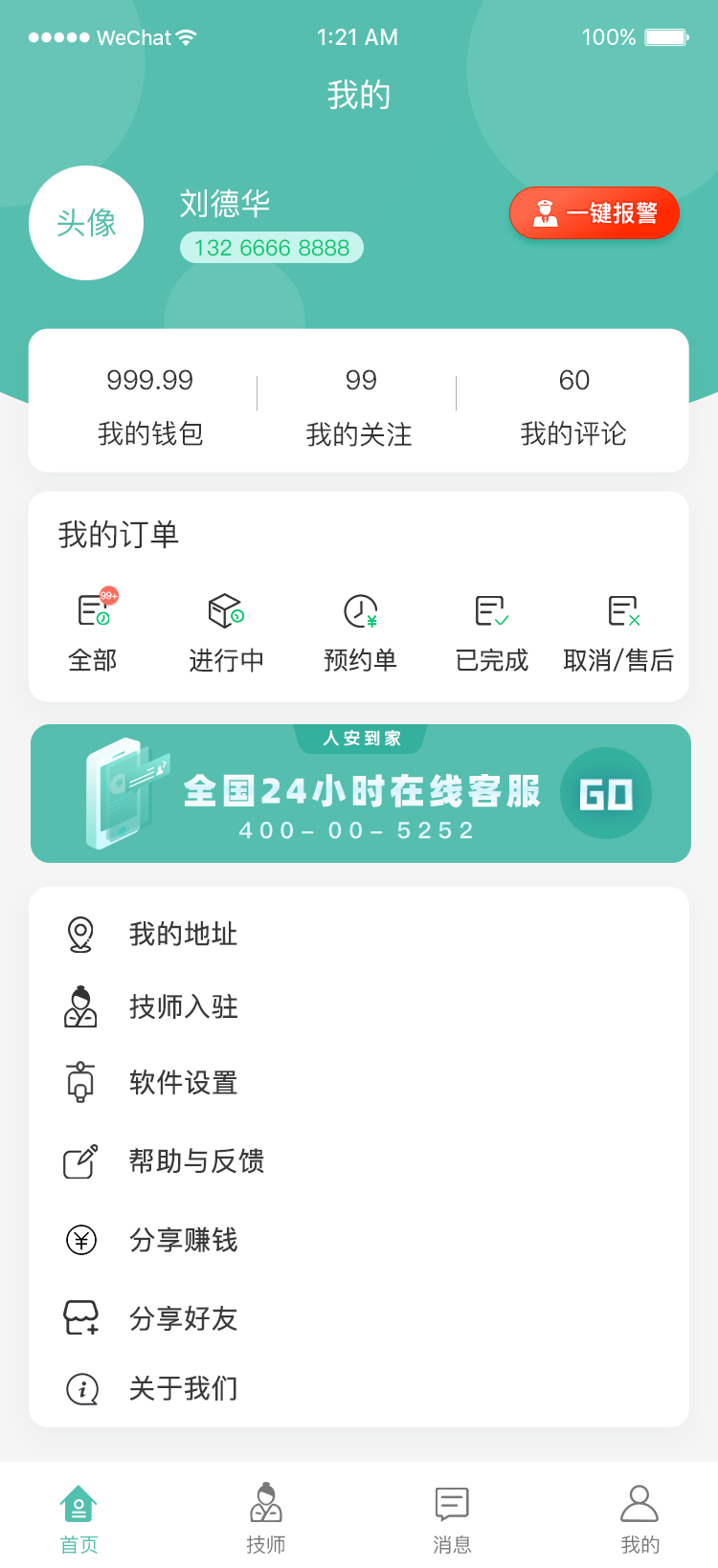Viewport: 718px width, 1568px height.
Task: View 已完成 orders
Action: pos(492,631)
